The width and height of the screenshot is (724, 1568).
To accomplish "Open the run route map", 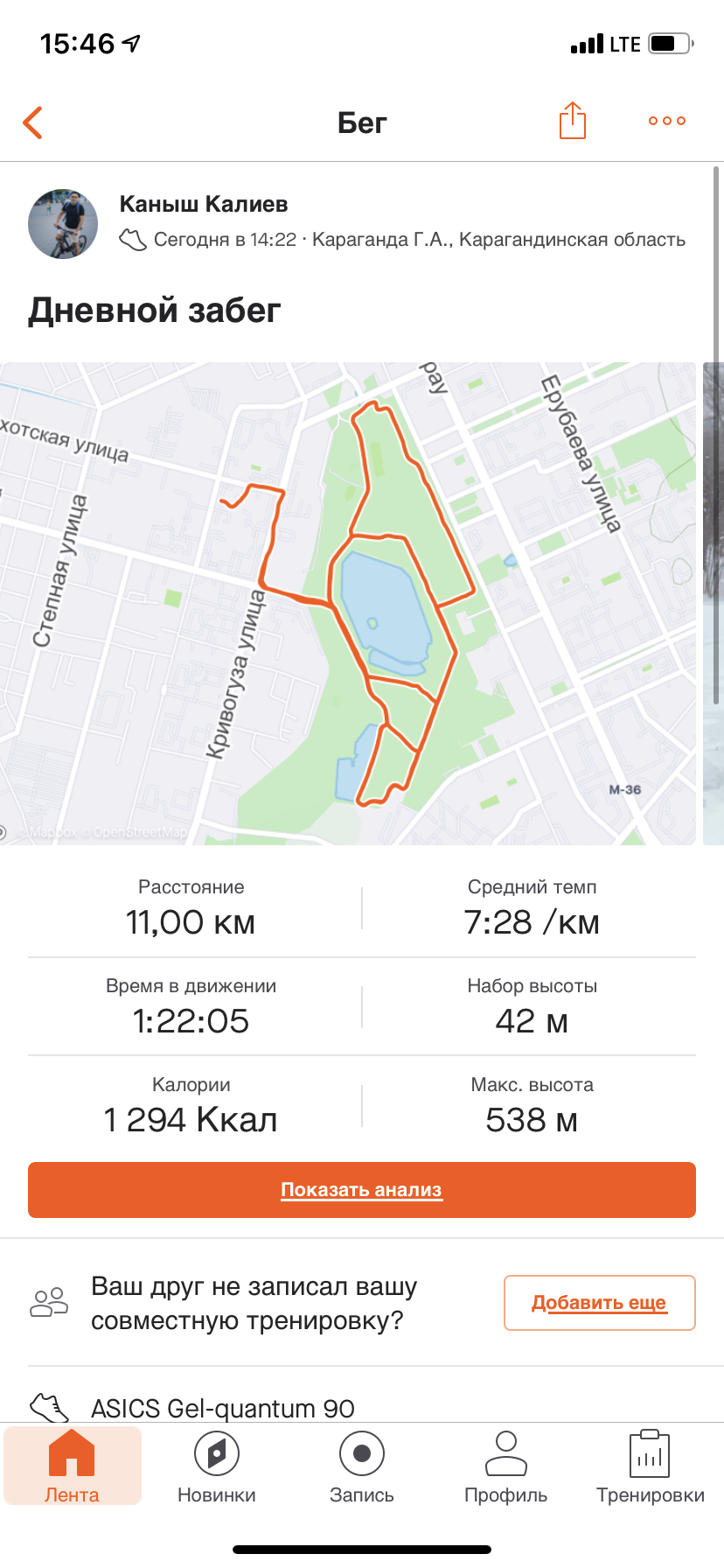I will (350, 604).
